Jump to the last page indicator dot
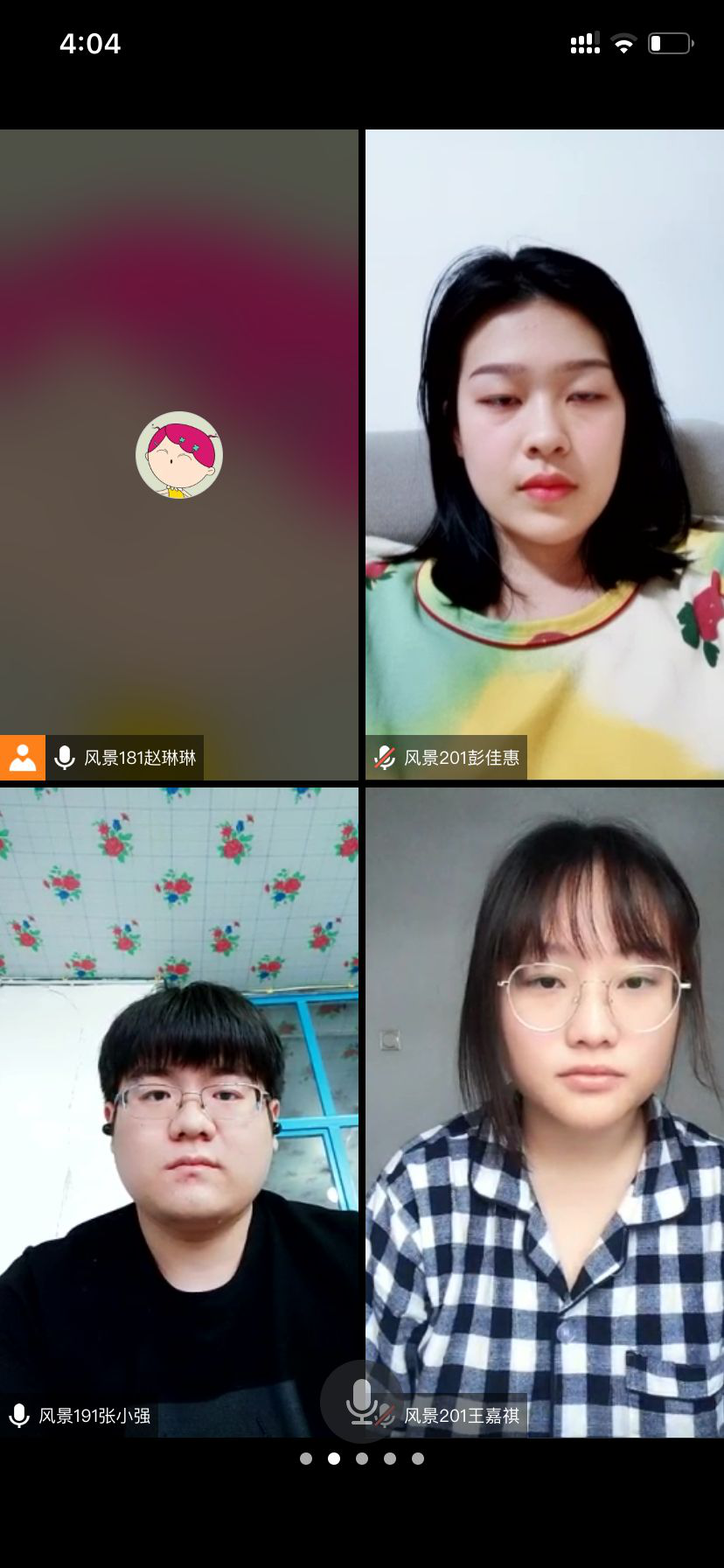Viewport: 724px width, 1568px height. point(418,1459)
